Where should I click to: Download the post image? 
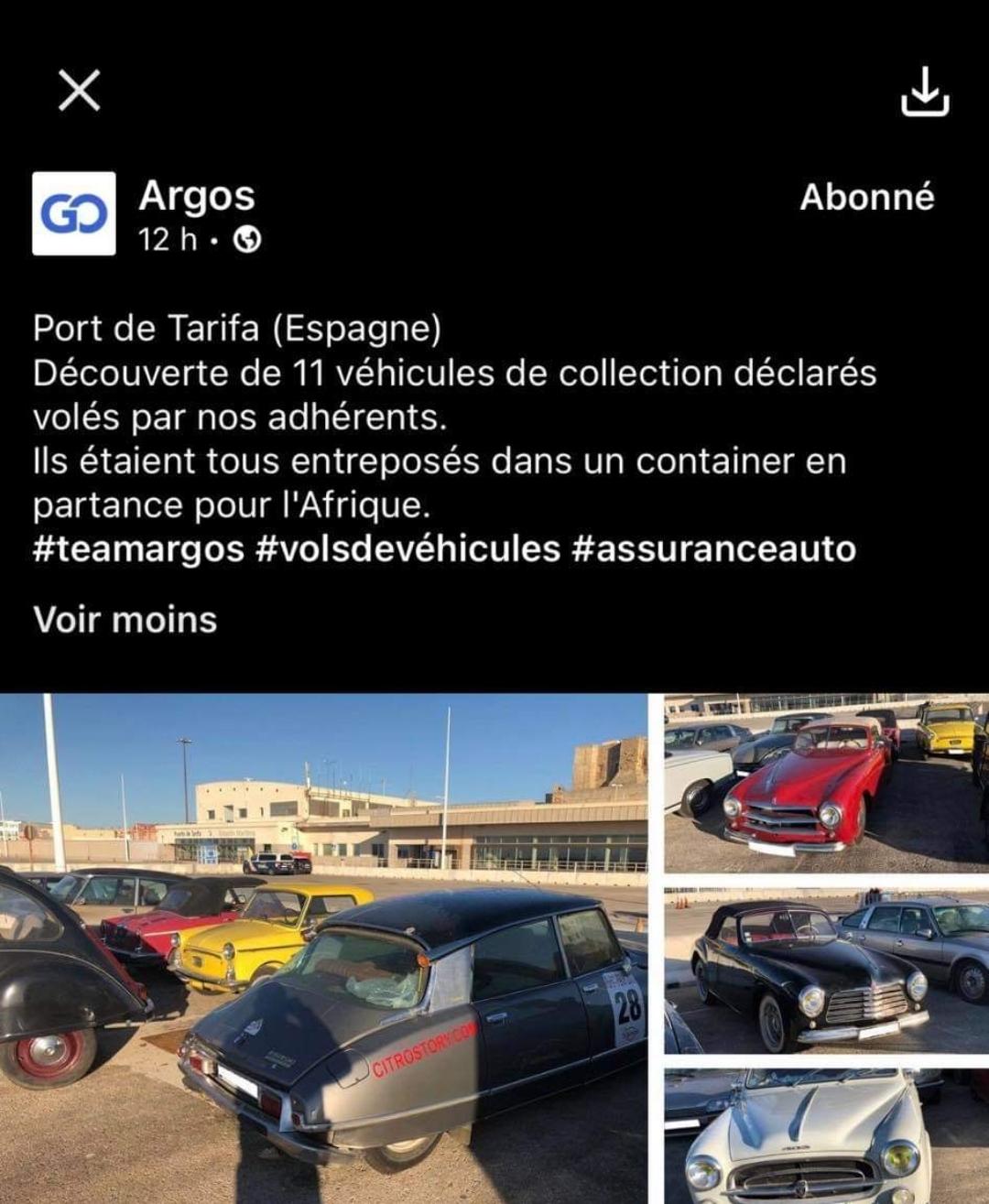point(924,91)
